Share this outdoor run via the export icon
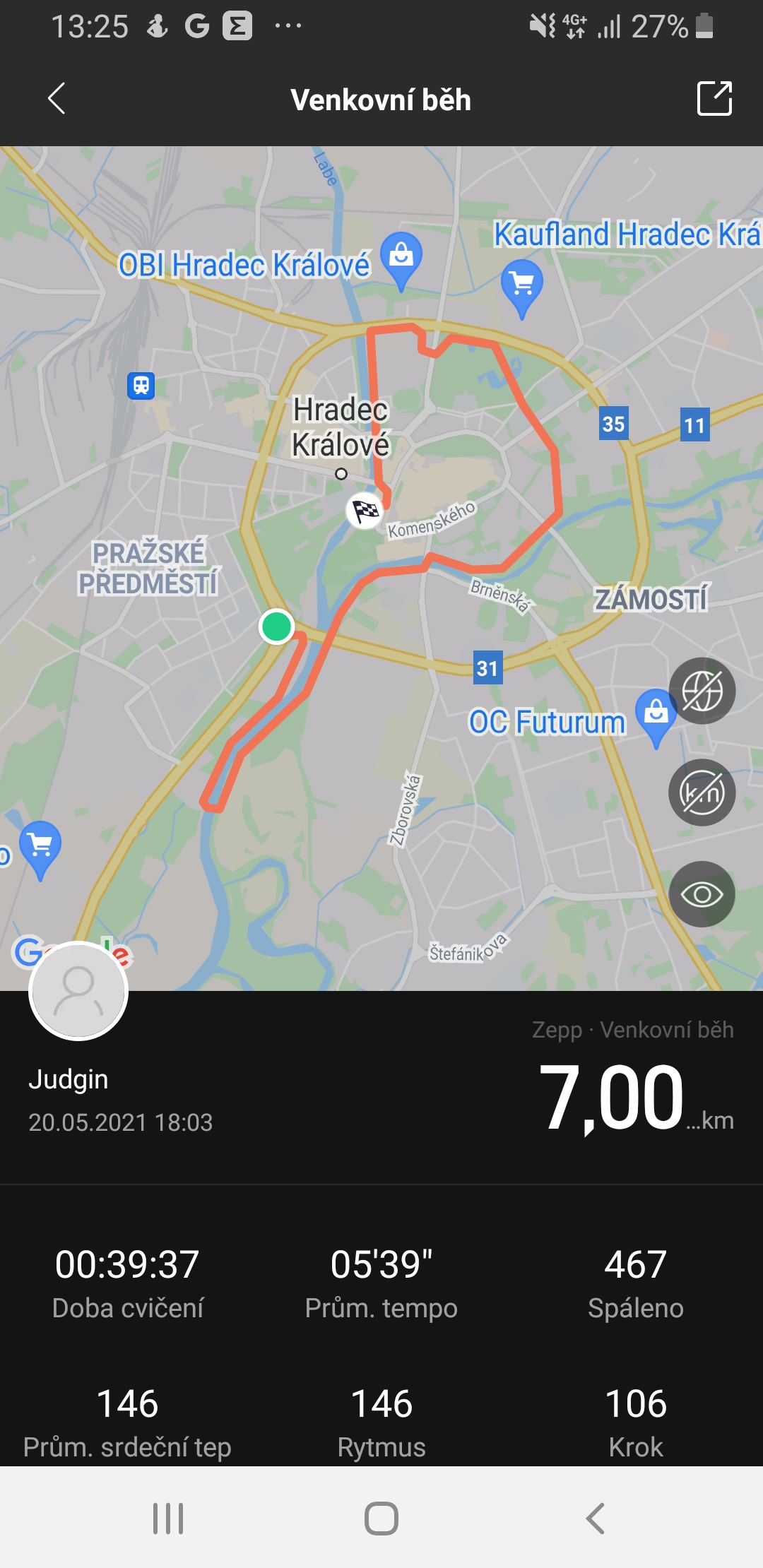 click(x=714, y=98)
